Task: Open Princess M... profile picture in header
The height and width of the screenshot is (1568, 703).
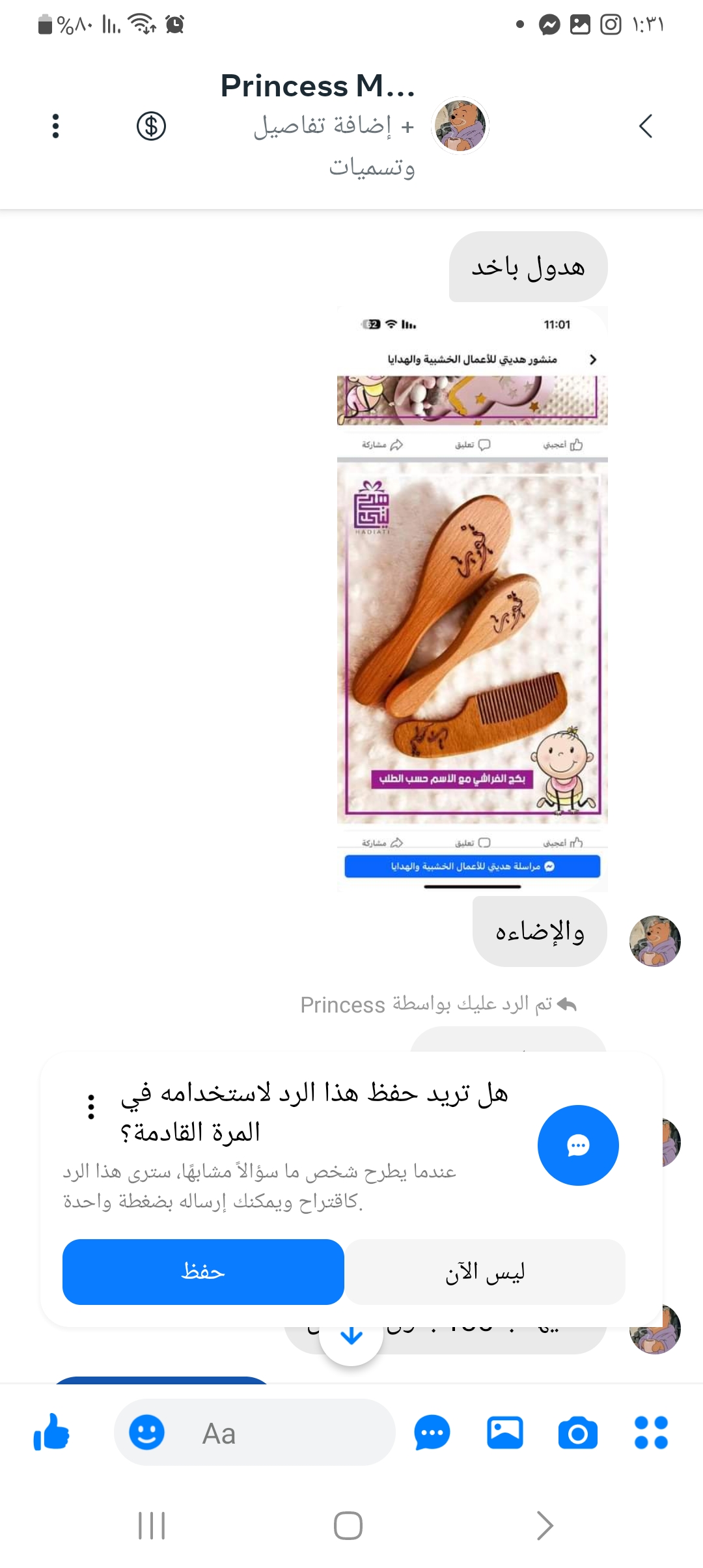Action: click(460, 126)
